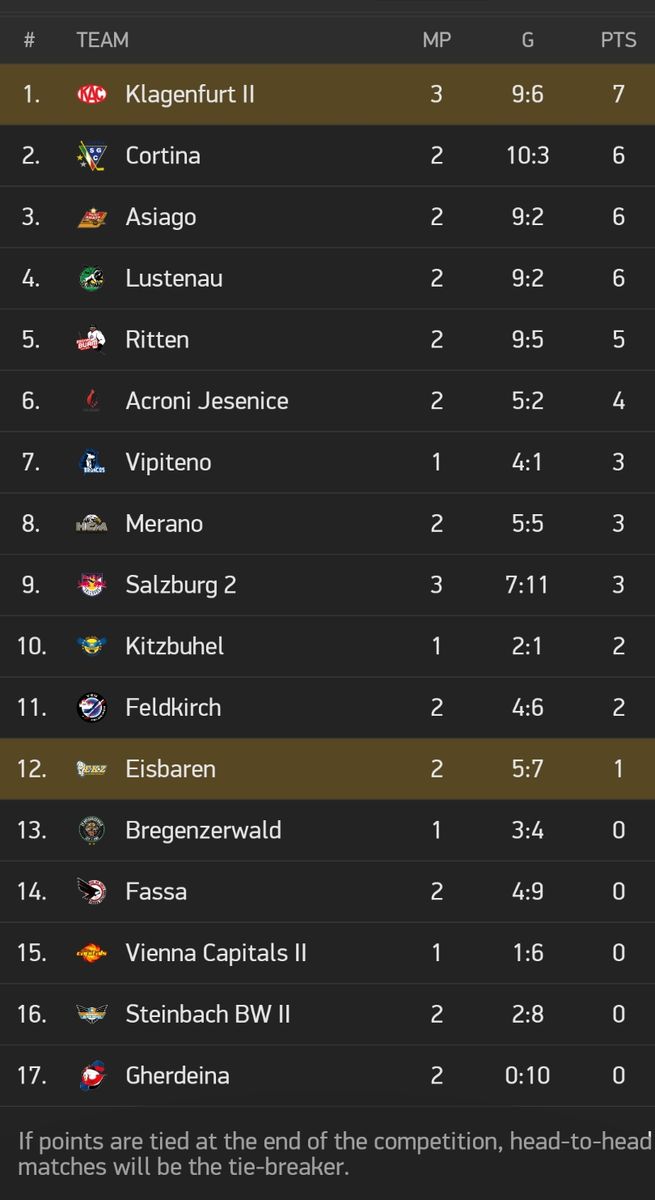
Task: View Lustenau team page
Action: (x=327, y=278)
